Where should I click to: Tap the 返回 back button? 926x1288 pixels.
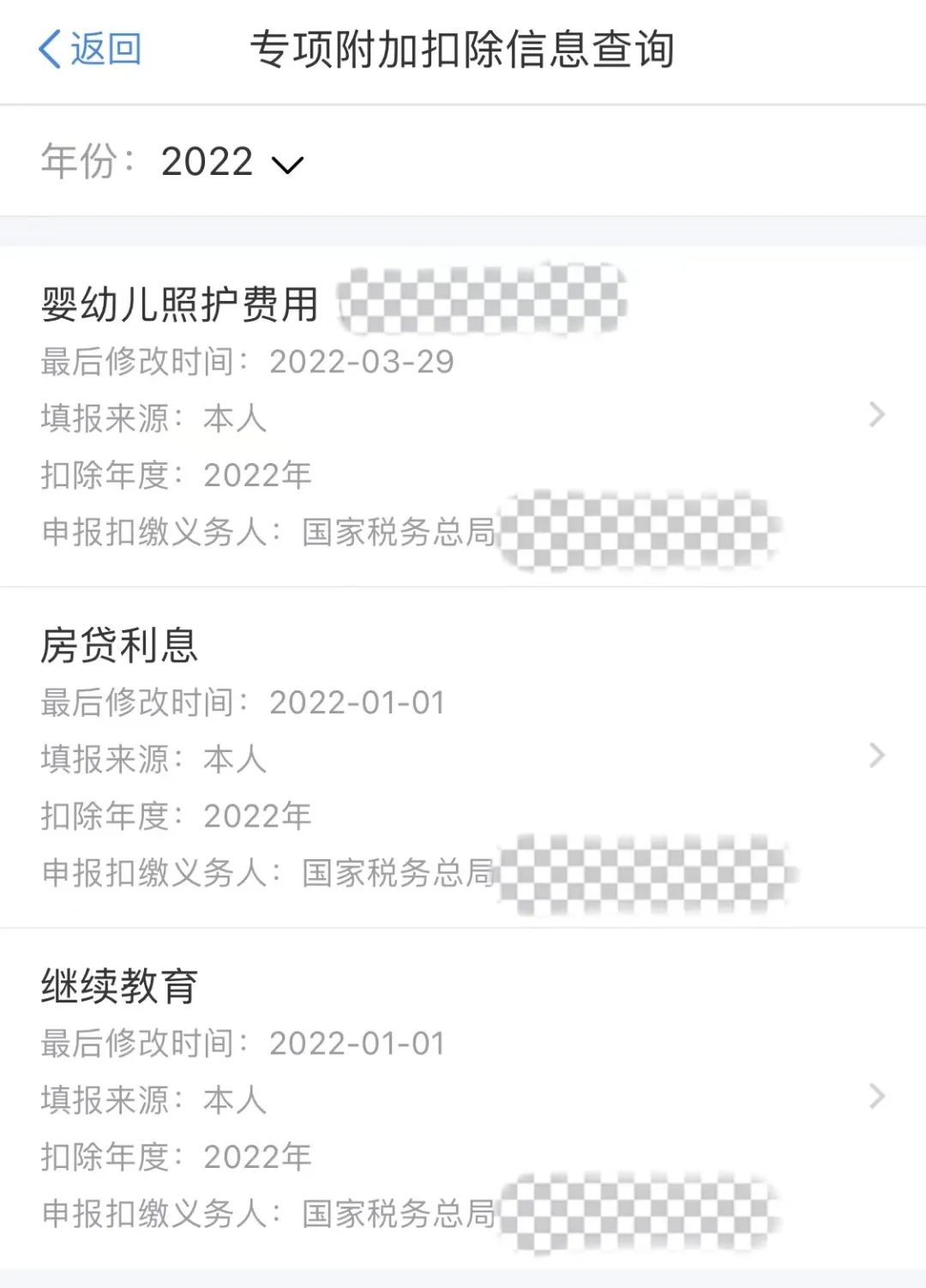[89, 49]
